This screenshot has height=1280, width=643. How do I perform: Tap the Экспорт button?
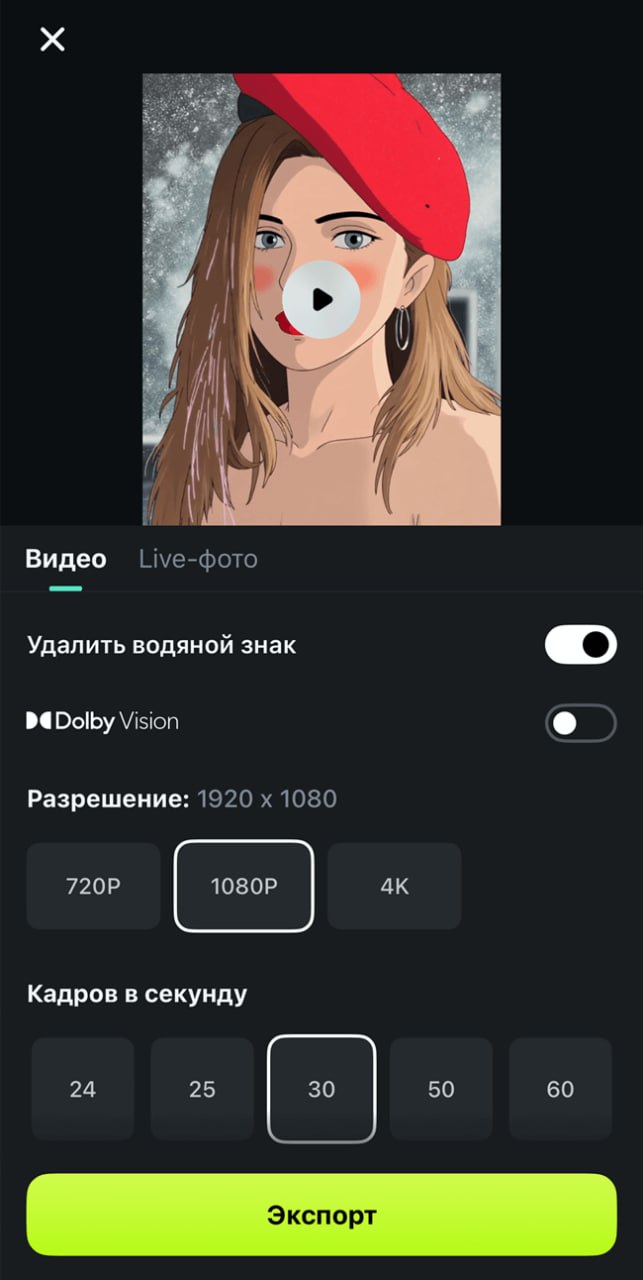point(321,1215)
